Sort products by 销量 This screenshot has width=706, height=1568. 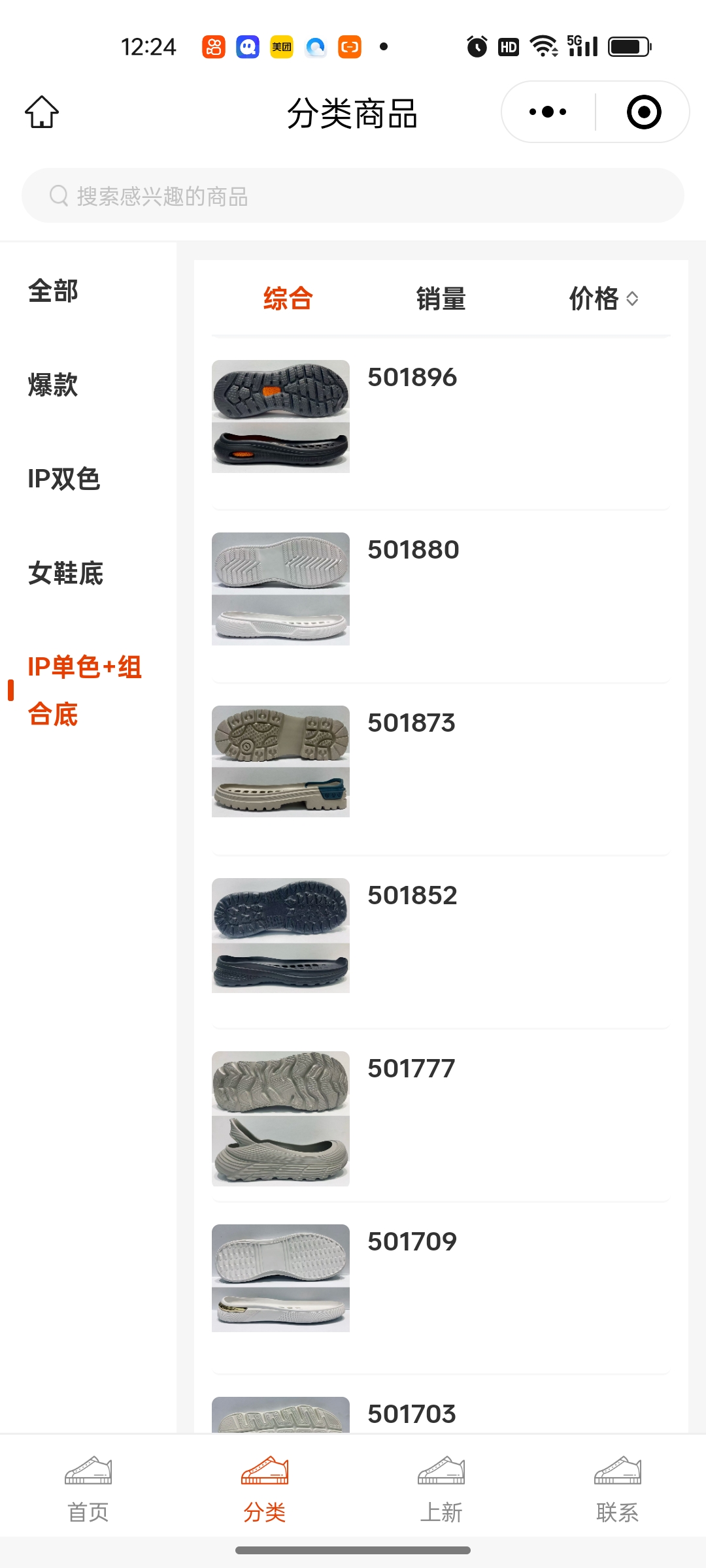(x=441, y=299)
